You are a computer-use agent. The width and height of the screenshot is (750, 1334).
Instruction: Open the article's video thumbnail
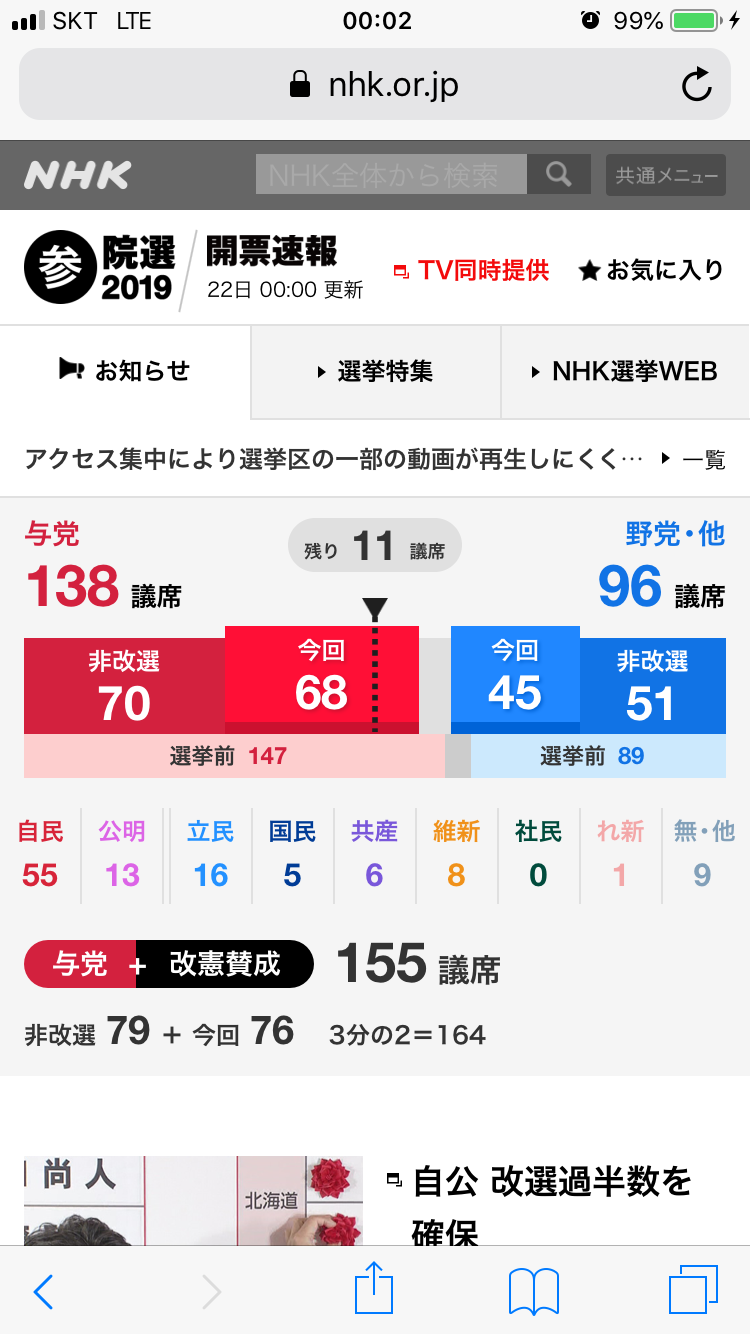click(x=193, y=1200)
